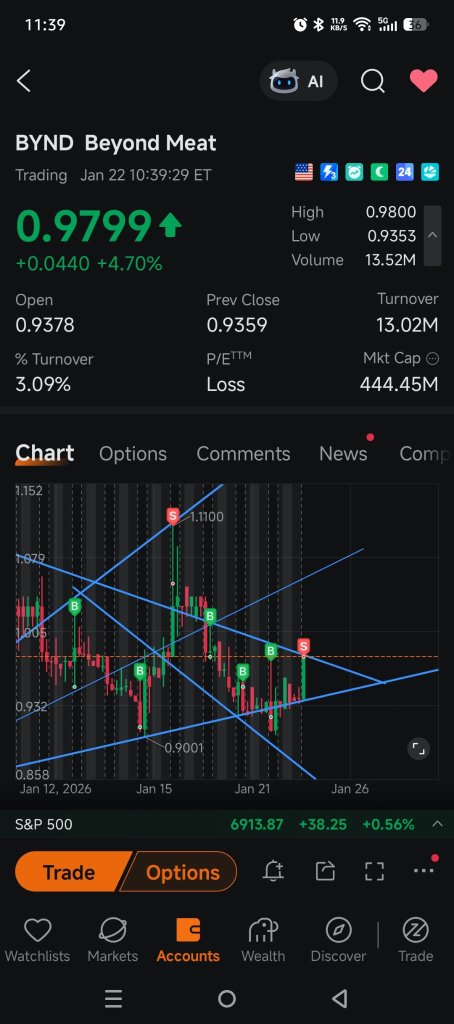
Task: Expand the chart to fullscreen from the chart corner
Action: point(418,748)
